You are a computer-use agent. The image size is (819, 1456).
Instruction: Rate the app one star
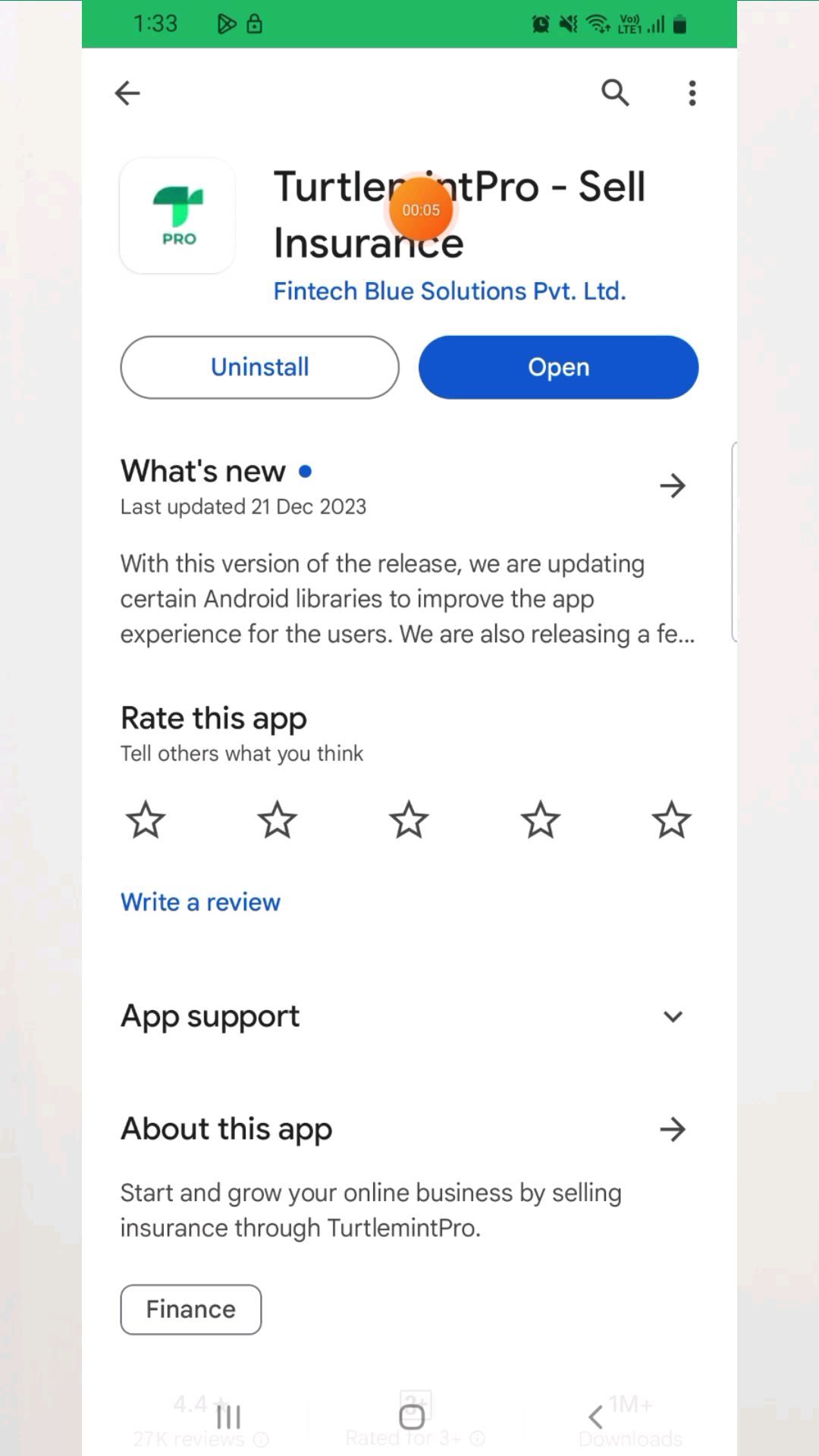(x=146, y=820)
